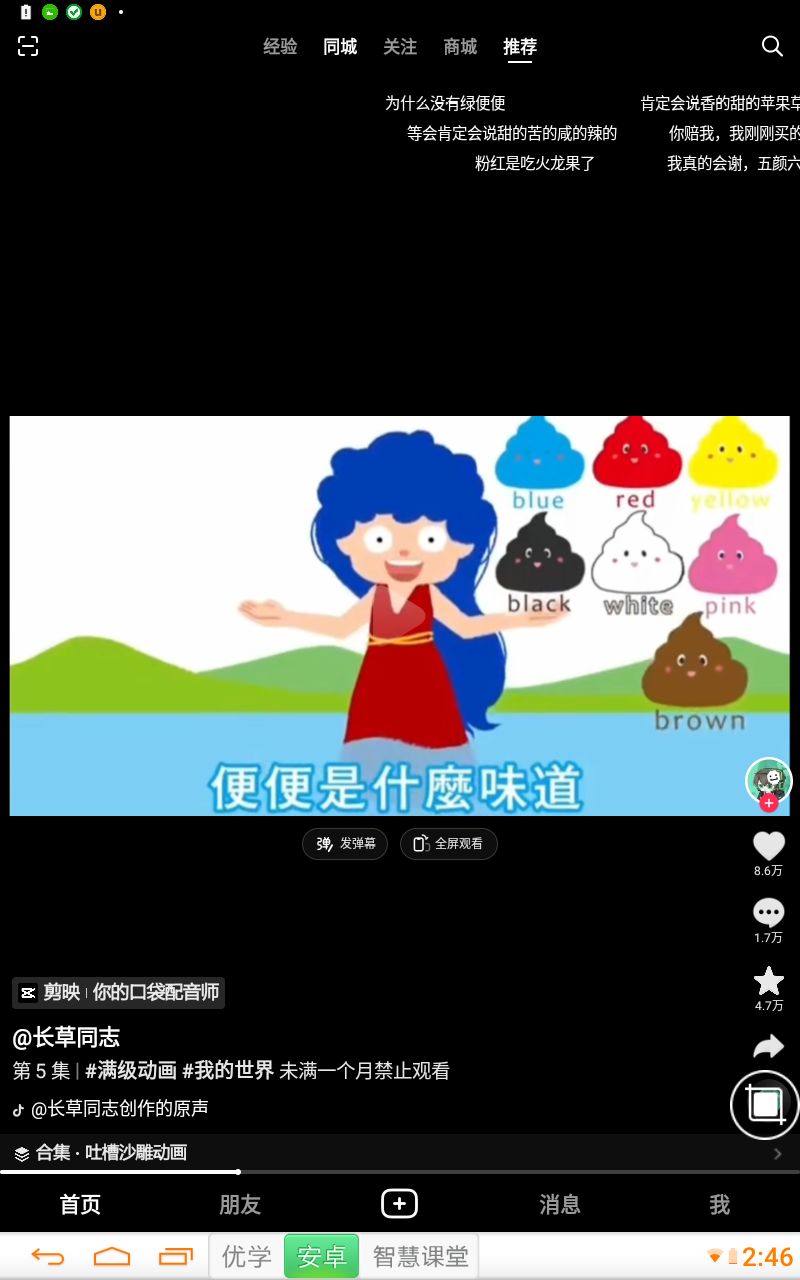Switch to the 关注 tab
This screenshot has height=1280, width=800.
[x=400, y=47]
